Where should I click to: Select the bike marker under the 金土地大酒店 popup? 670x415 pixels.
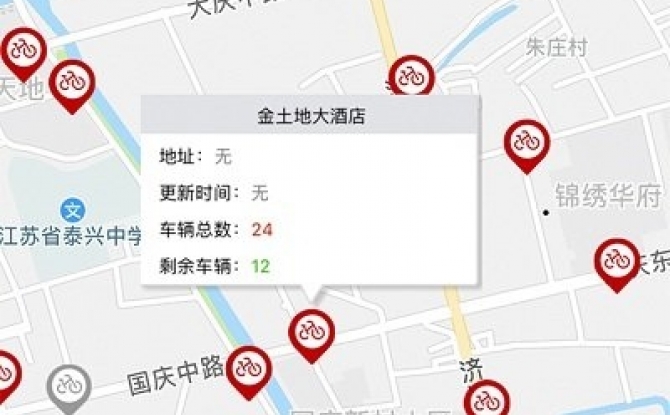coord(312,330)
